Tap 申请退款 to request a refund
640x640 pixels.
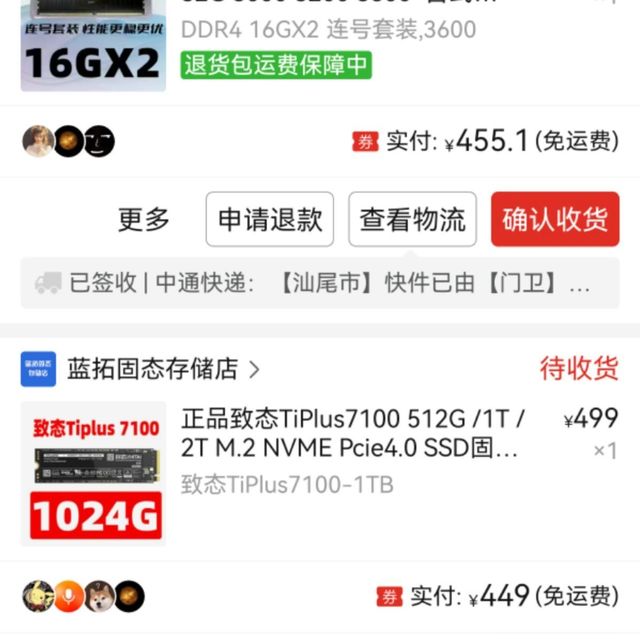tap(269, 220)
